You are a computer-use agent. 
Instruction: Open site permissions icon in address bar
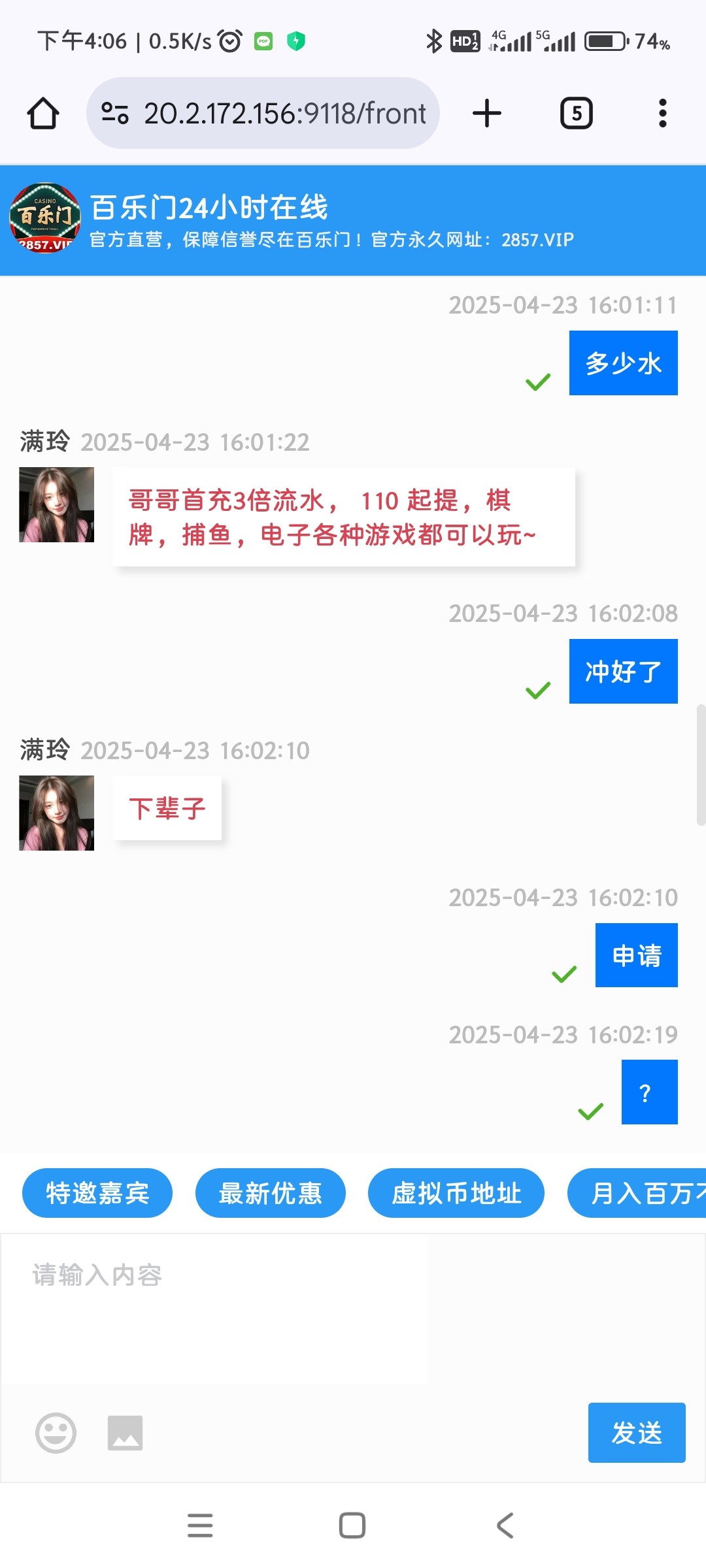pos(114,112)
